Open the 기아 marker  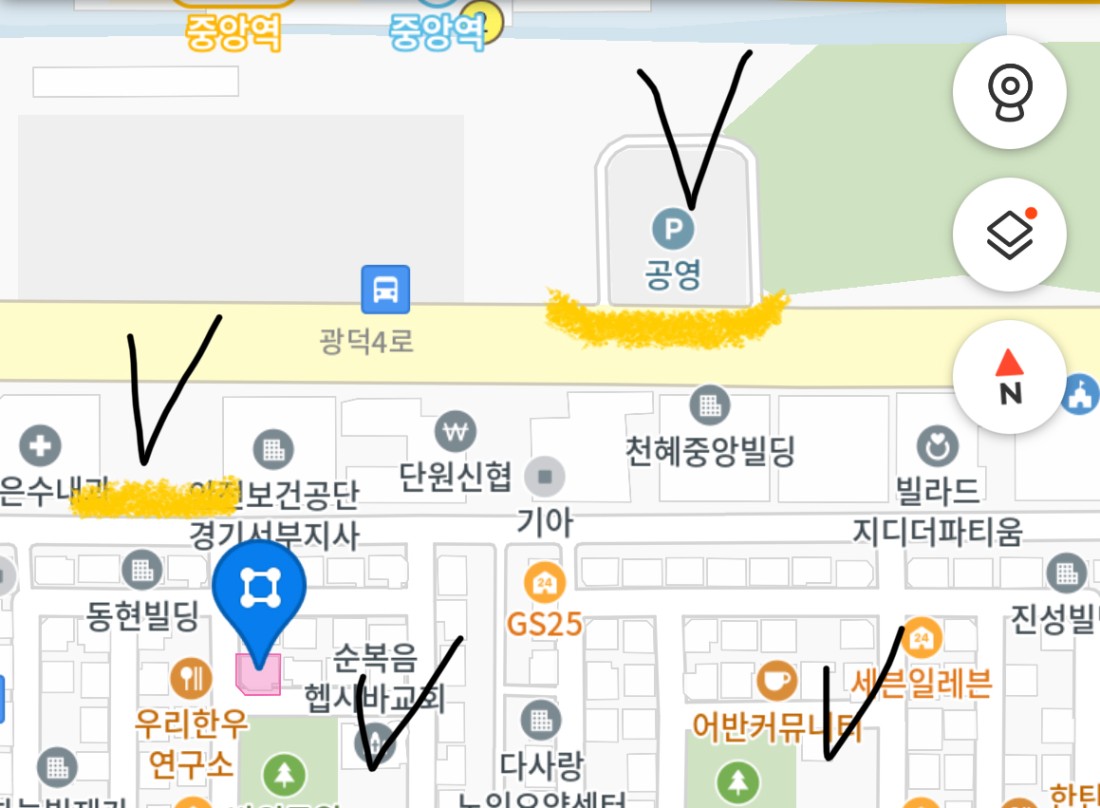(545, 476)
